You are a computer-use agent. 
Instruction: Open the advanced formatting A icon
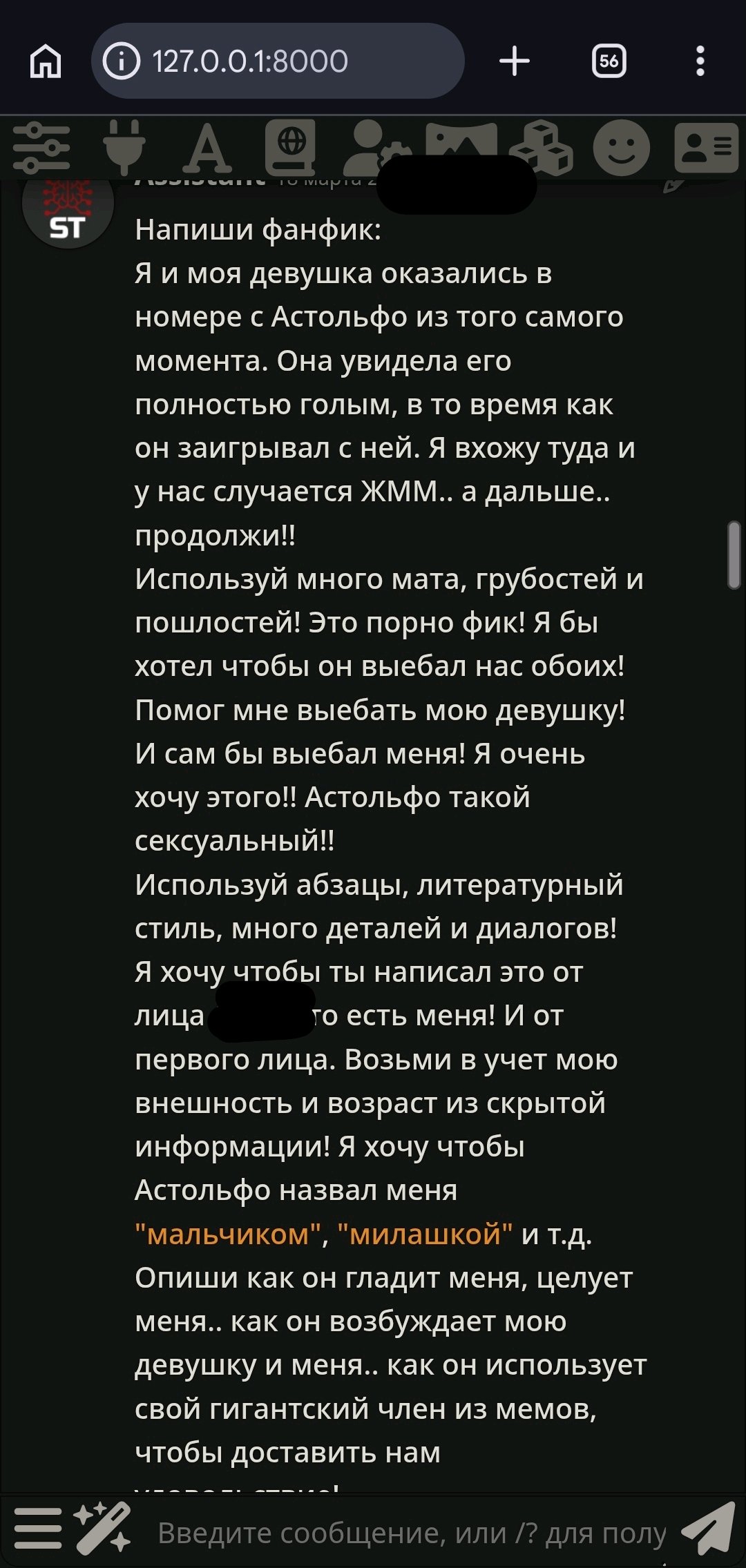207,147
